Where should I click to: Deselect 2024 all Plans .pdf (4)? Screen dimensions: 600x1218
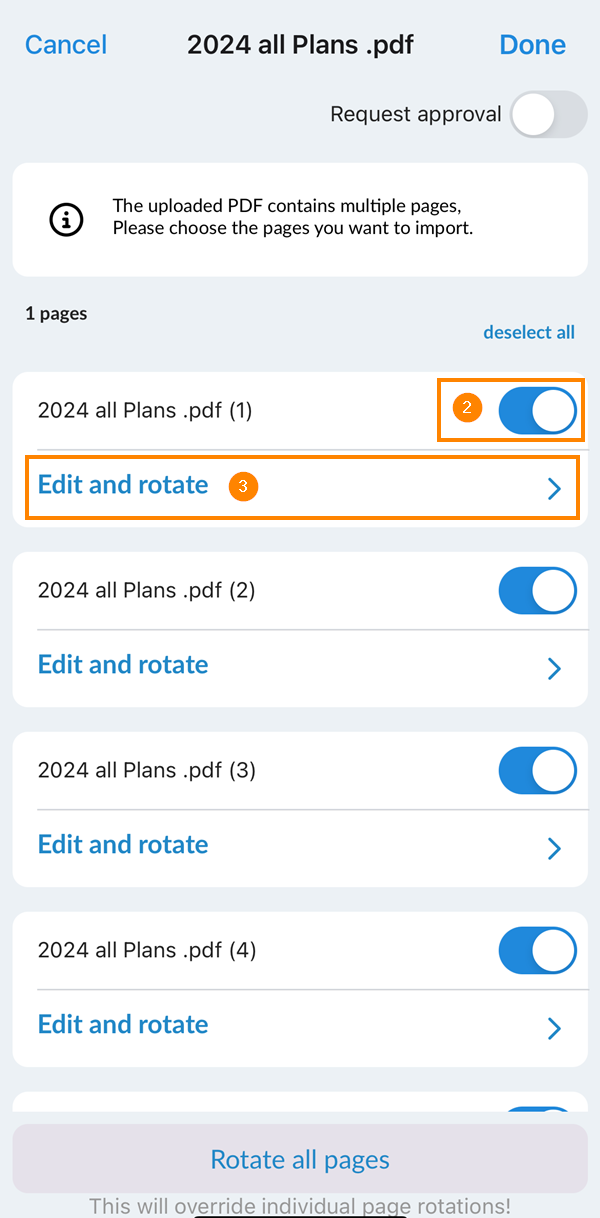(538, 950)
